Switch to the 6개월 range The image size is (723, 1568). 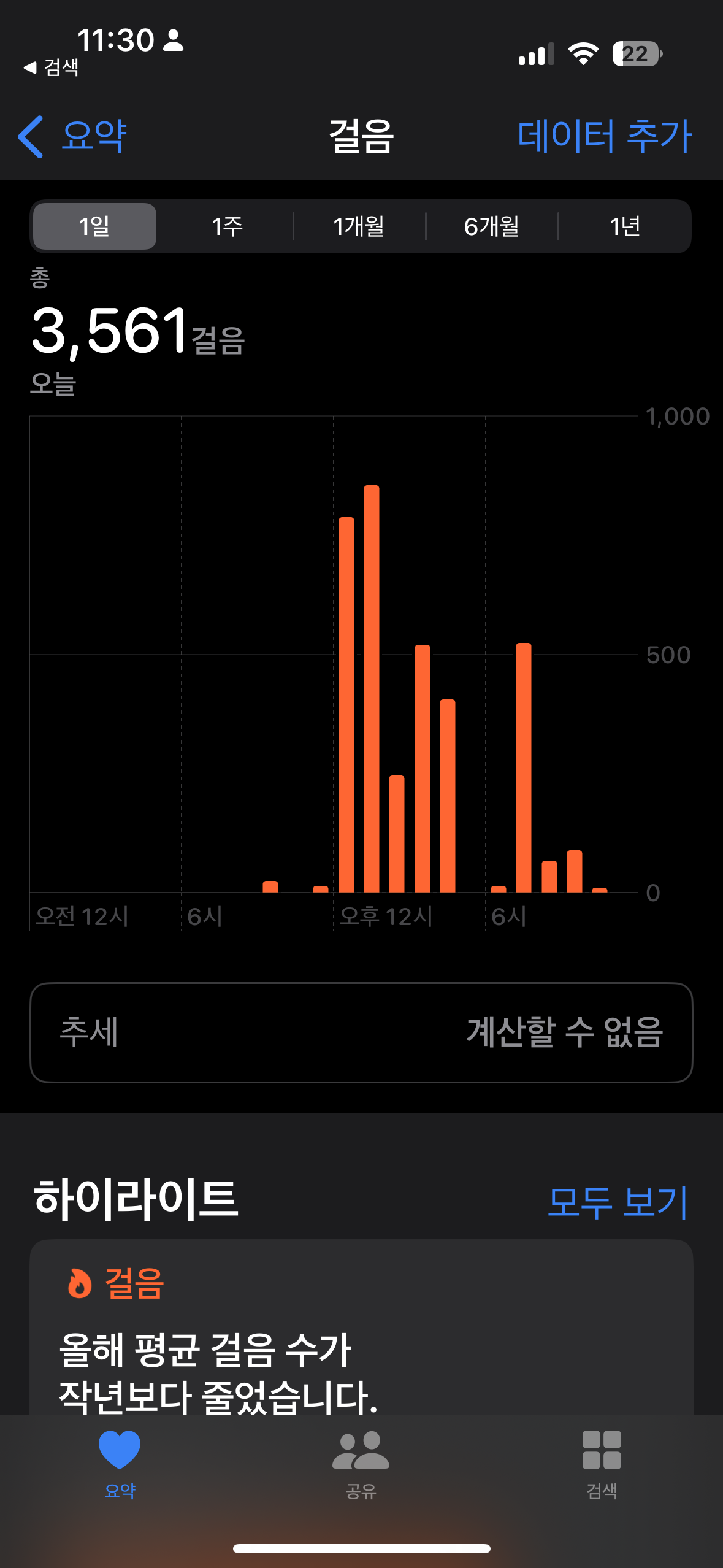pyautogui.click(x=492, y=226)
